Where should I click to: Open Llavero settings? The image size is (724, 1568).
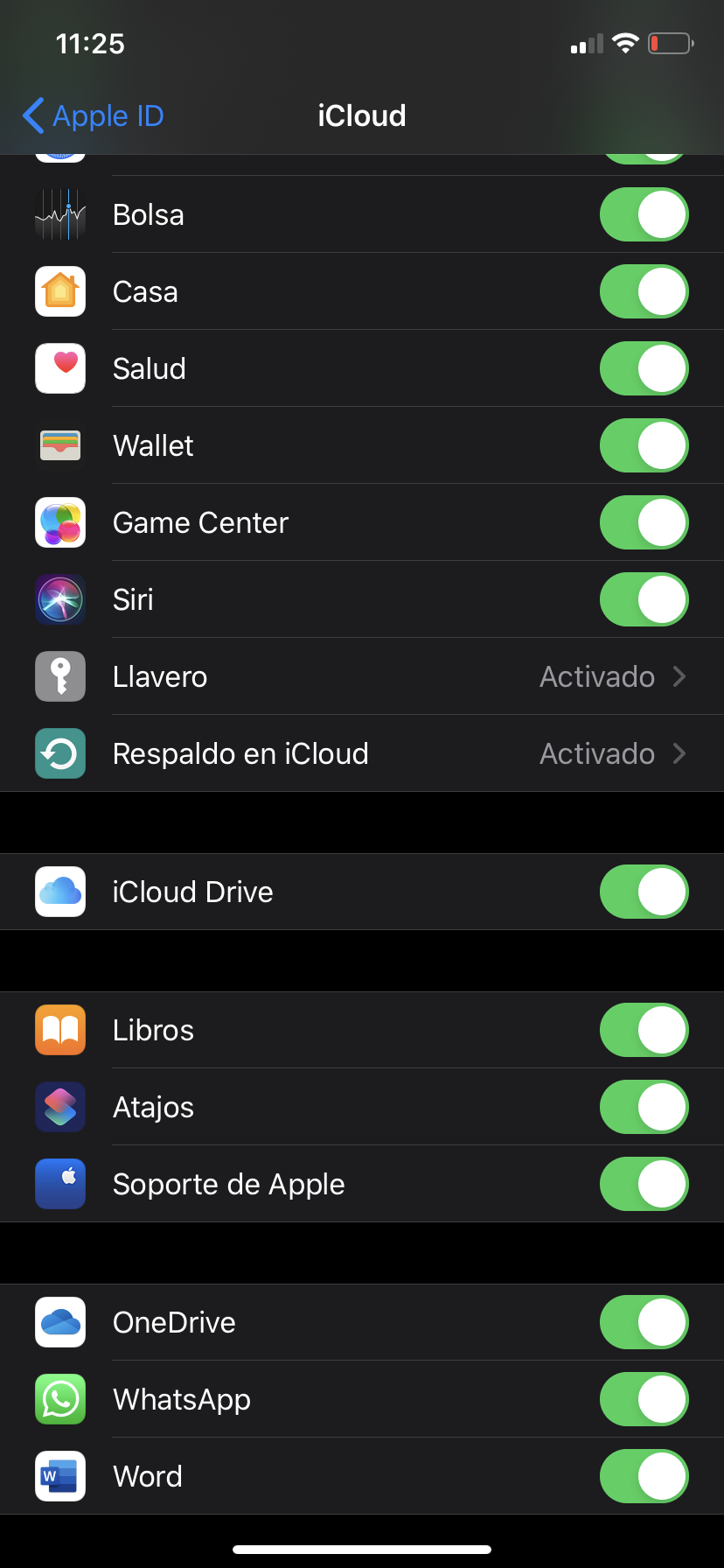tap(362, 676)
